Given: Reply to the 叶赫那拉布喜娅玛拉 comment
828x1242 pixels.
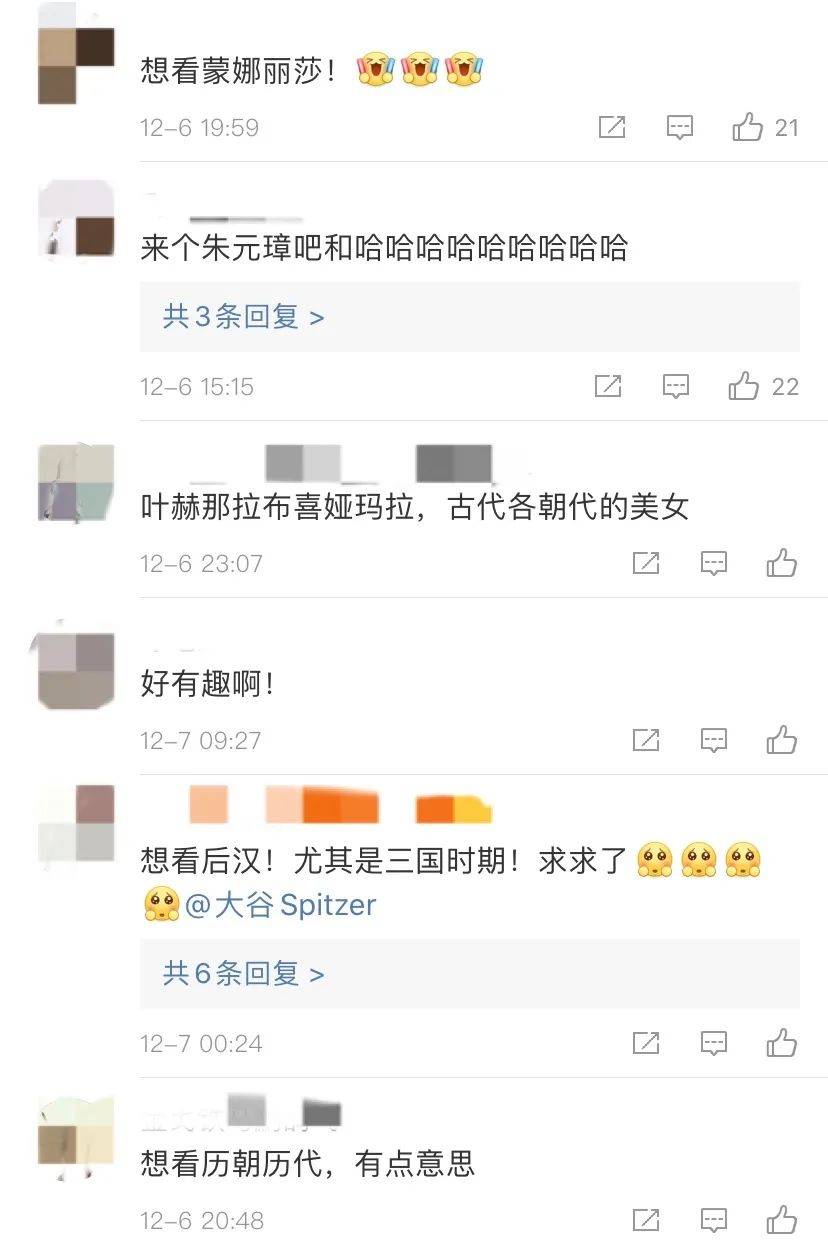Looking at the screenshot, I should click(714, 563).
